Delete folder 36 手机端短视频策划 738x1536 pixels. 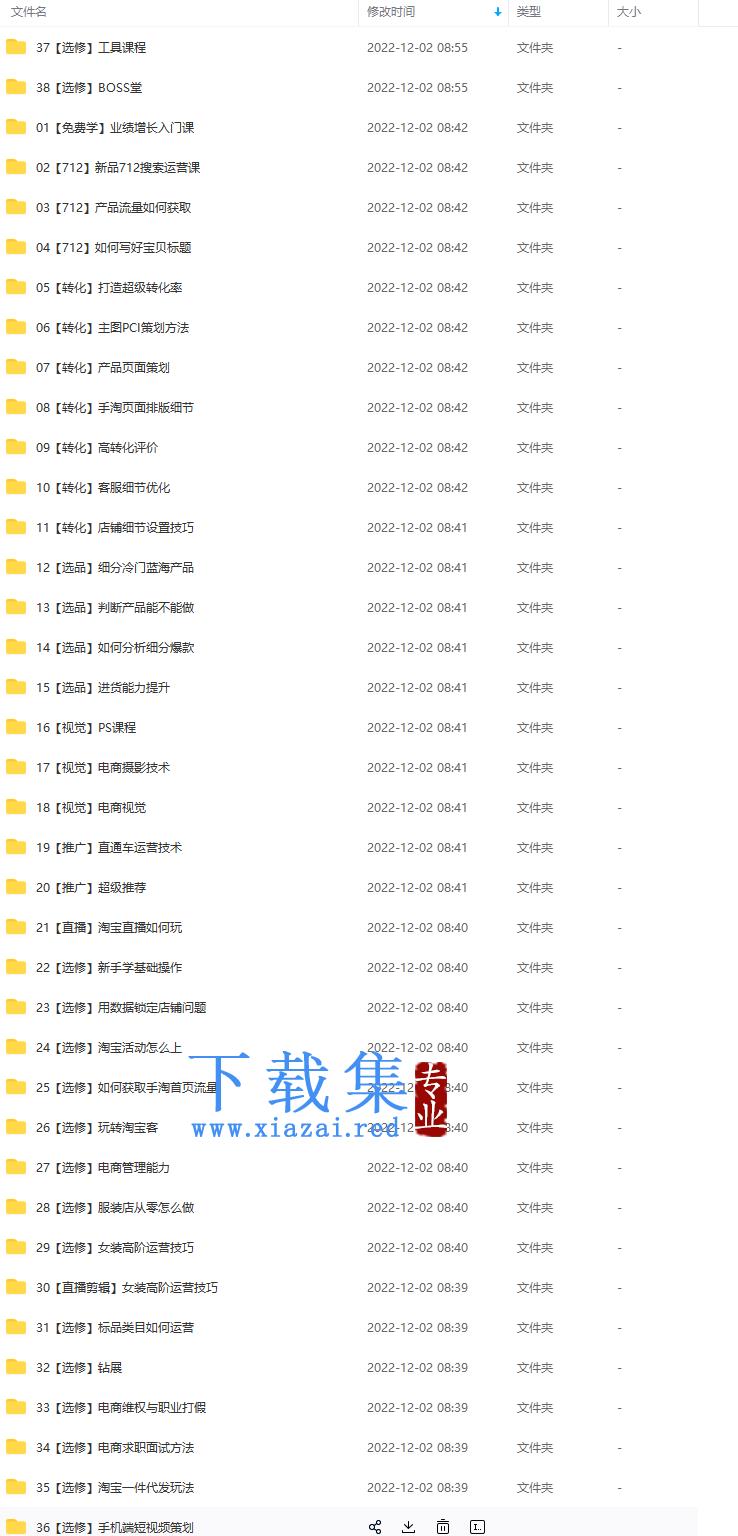tap(443, 1527)
